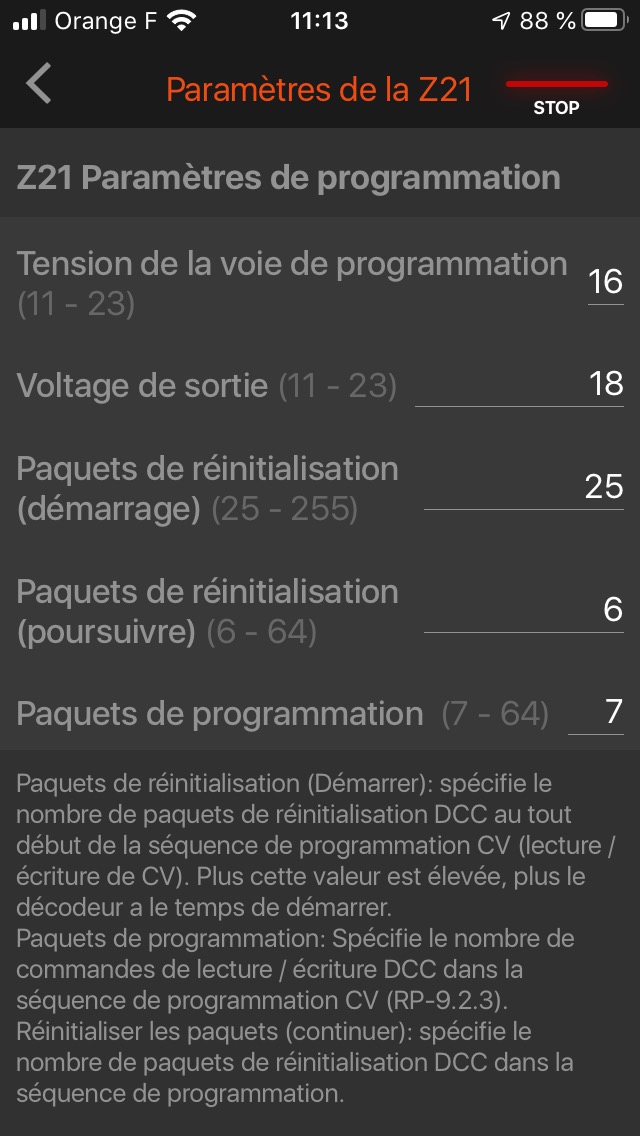This screenshot has height=1136, width=640.
Task: Edit the Voltage de sortie field
Action: (520, 385)
